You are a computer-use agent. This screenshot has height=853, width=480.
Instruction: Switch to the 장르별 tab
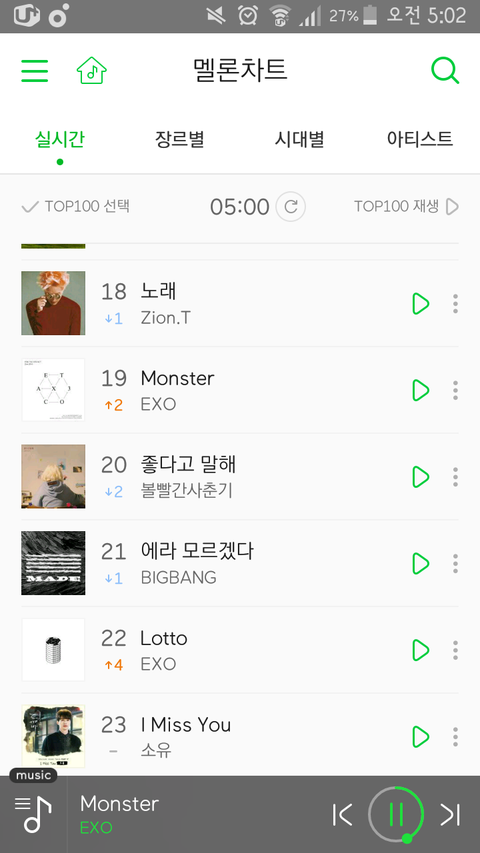pos(180,139)
